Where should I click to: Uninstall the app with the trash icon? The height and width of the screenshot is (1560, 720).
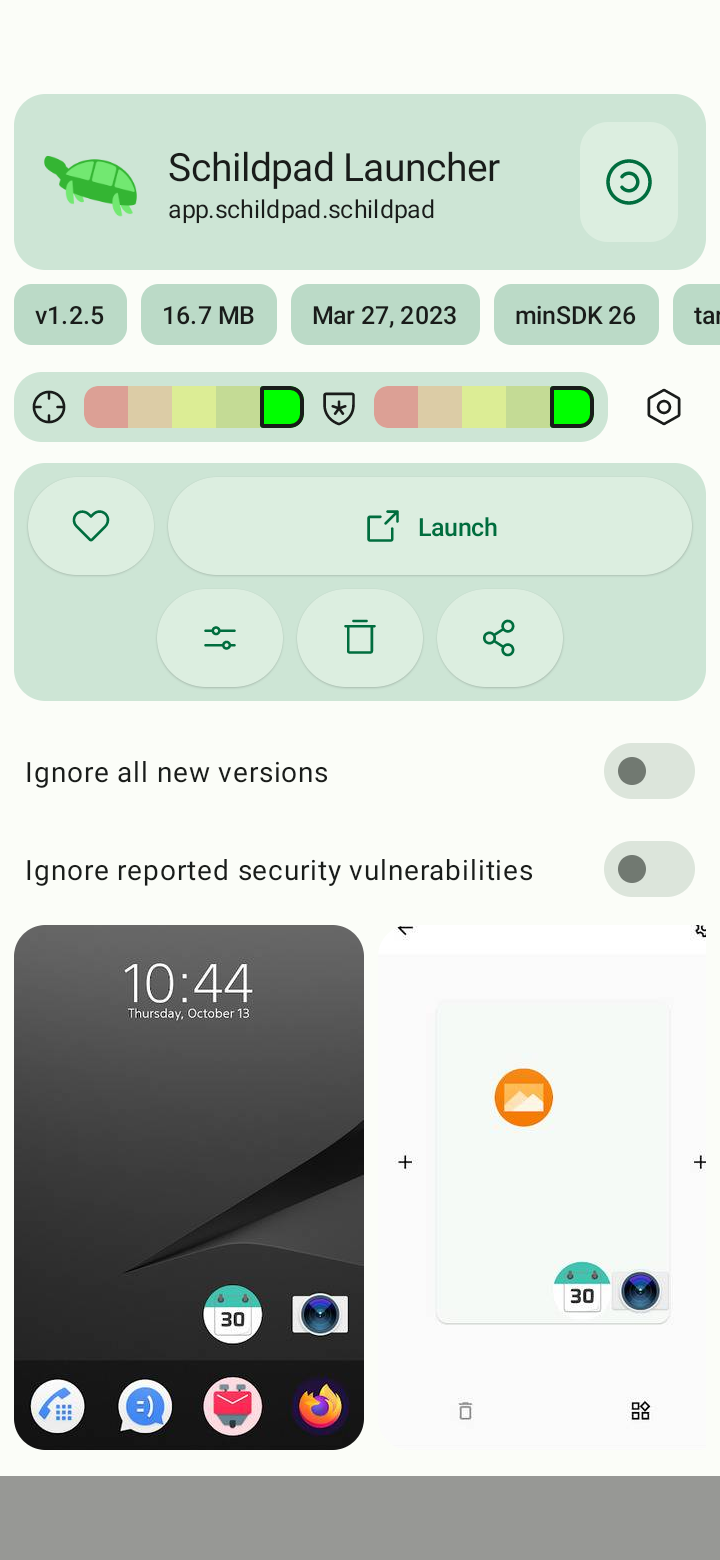click(x=360, y=638)
